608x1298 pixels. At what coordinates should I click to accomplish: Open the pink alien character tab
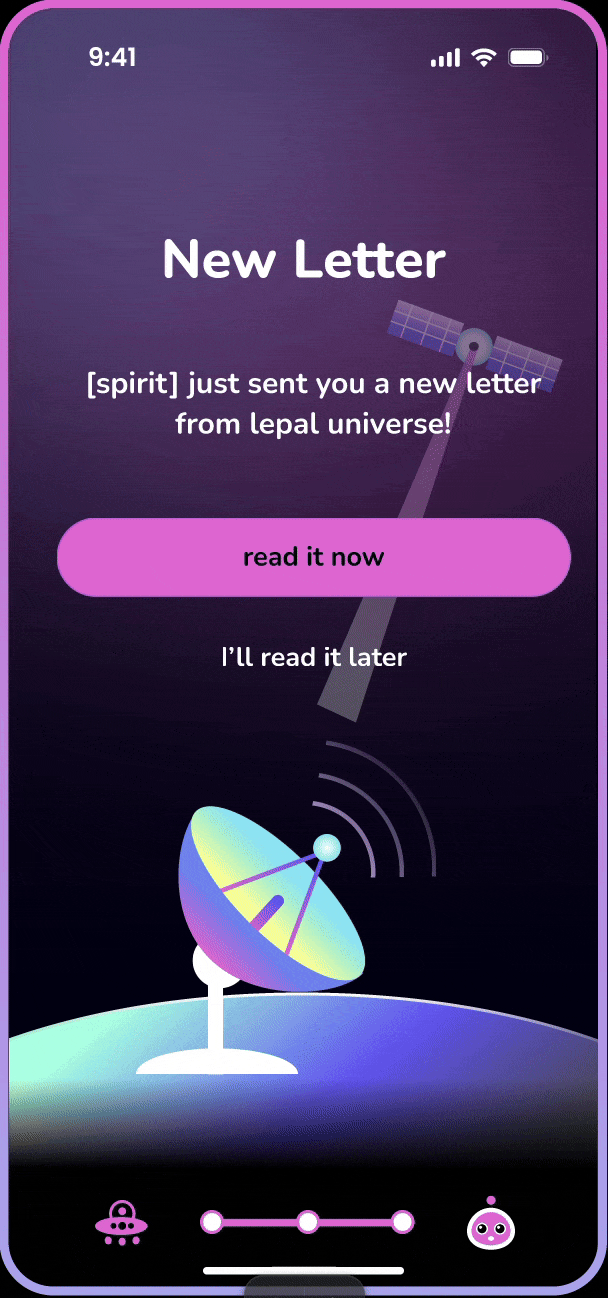[490, 1224]
